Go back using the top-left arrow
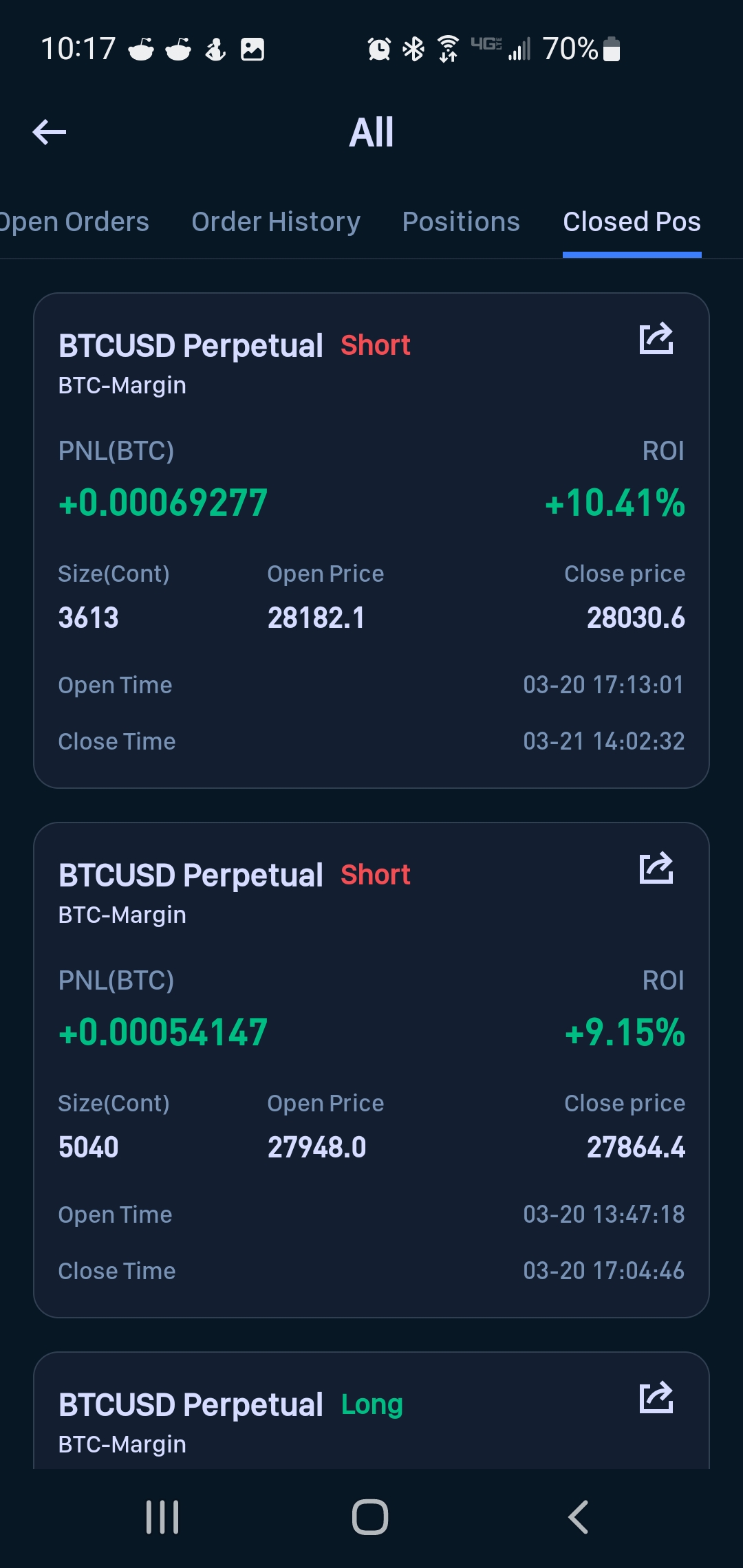Image resolution: width=743 pixels, height=1568 pixels. coord(50,132)
